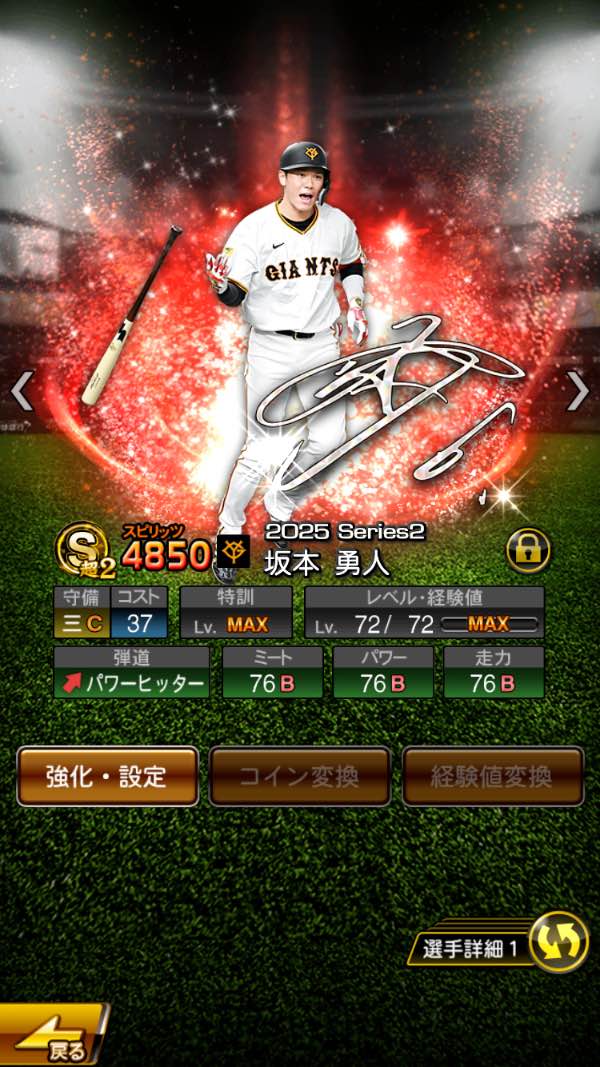Open 強化・設定 menu
Screen dimensions: 600x1067
tap(107, 776)
